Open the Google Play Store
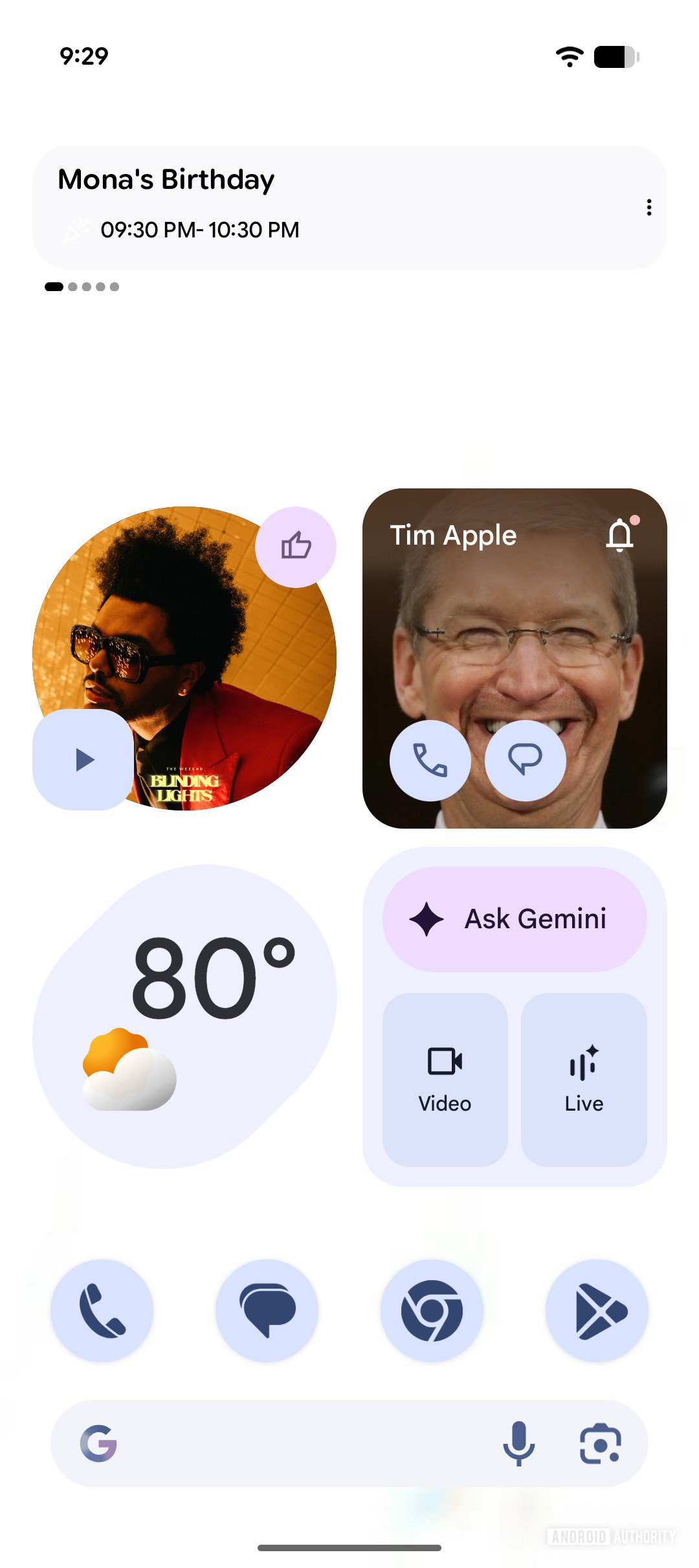 click(597, 1311)
